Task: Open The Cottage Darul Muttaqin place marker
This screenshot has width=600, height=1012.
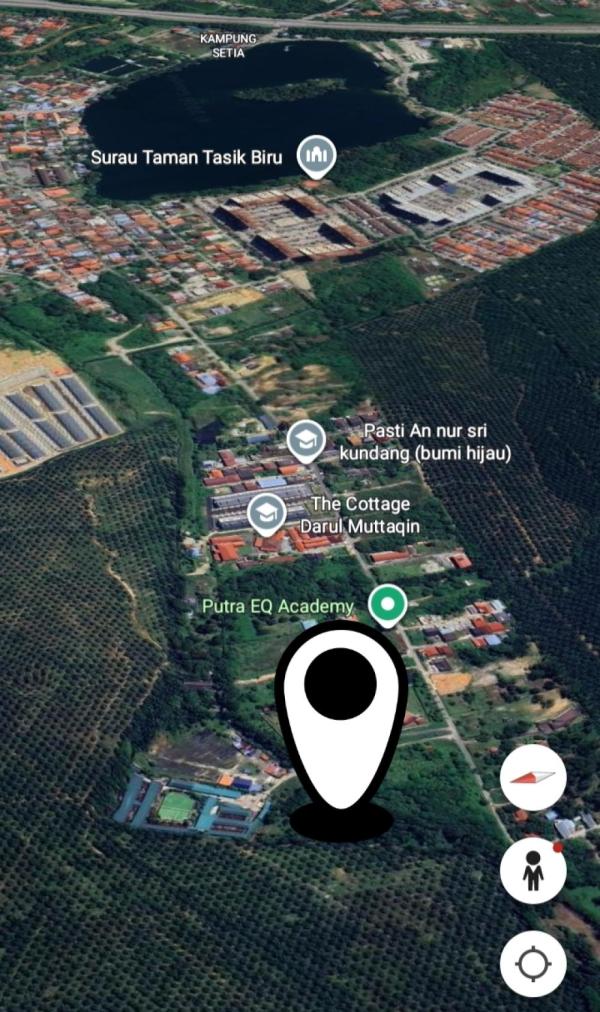Action: pyautogui.click(x=266, y=513)
